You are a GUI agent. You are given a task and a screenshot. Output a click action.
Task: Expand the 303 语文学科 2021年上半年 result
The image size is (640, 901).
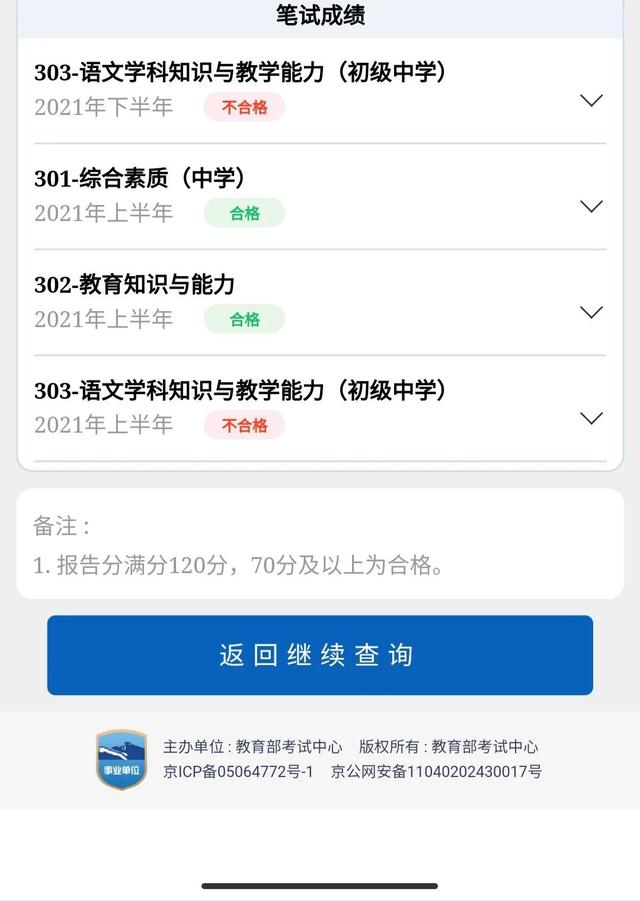[x=591, y=418]
